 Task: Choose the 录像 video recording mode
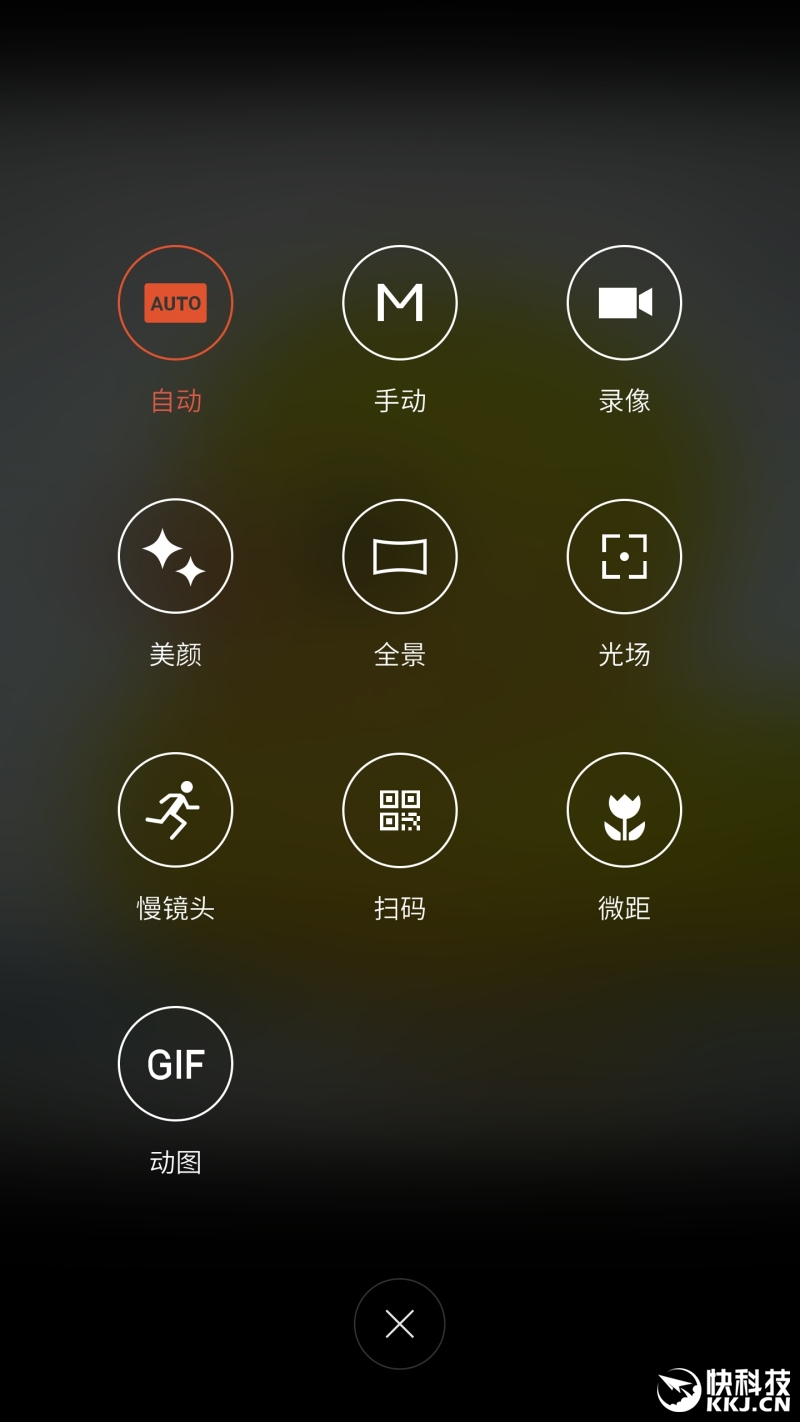click(624, 302)
